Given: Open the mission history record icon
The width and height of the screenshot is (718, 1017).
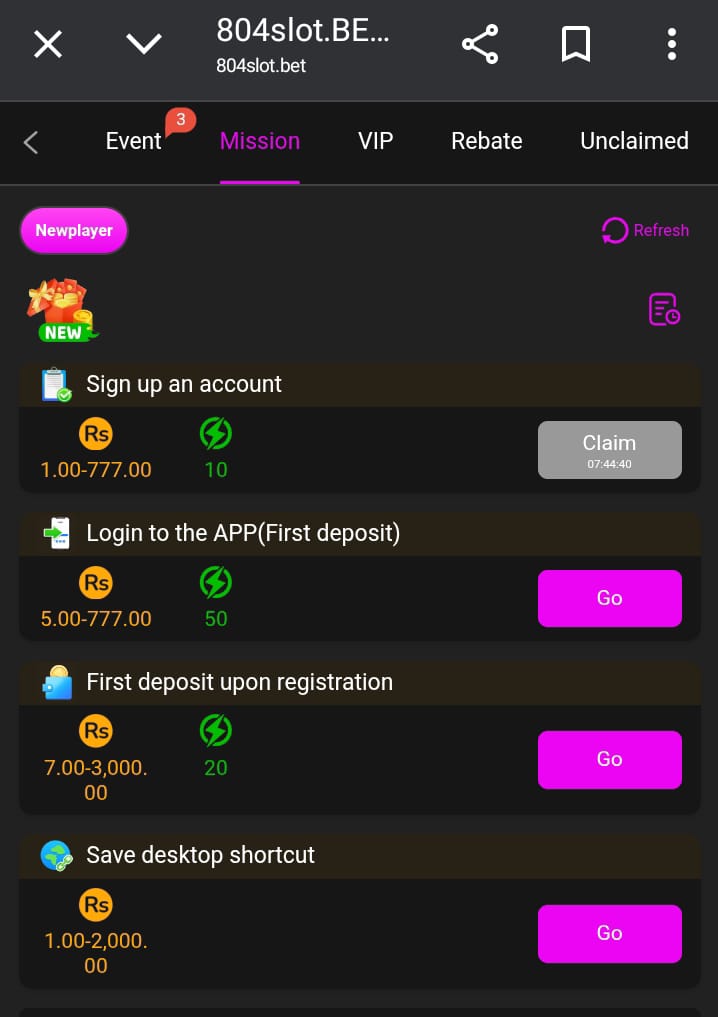Looking at the screenshot, I should point(664,309).
